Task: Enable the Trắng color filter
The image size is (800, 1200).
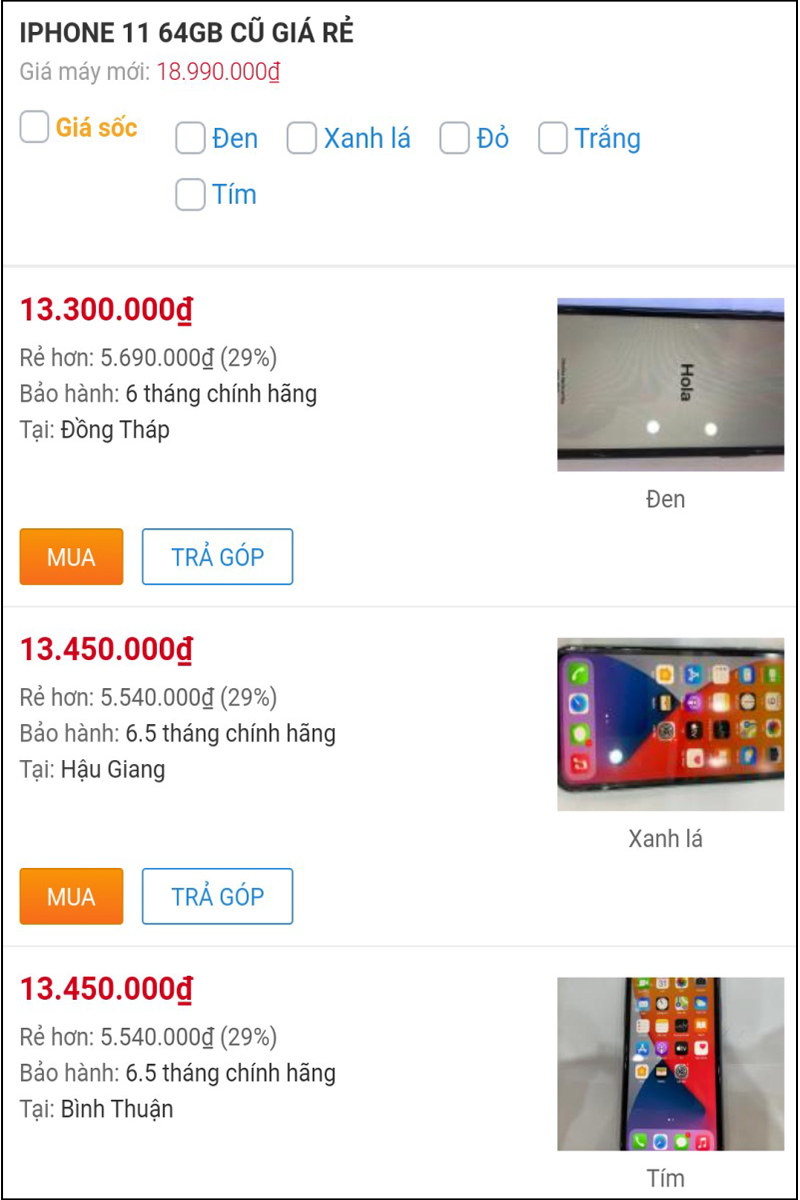Action: click(x=552, y=139)
